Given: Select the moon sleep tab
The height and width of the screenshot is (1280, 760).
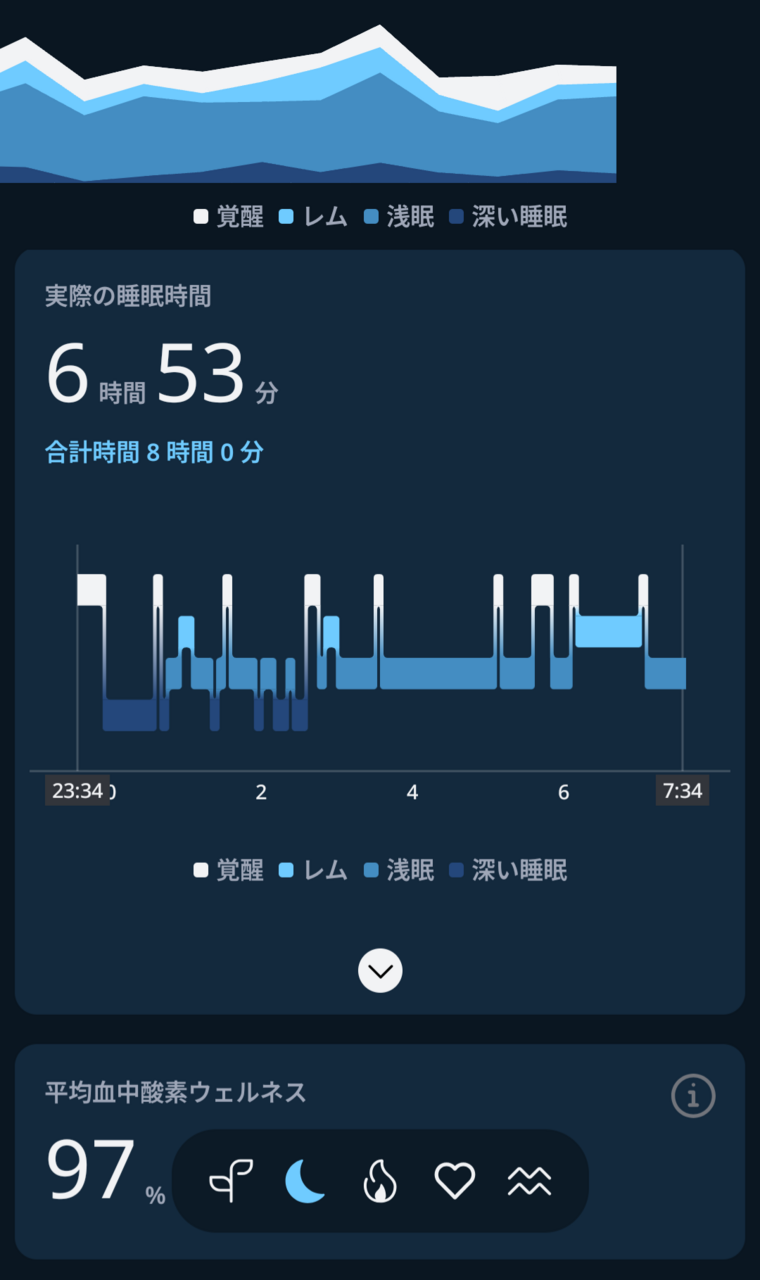Looking at the screenshot, I should pos(305,1181).
